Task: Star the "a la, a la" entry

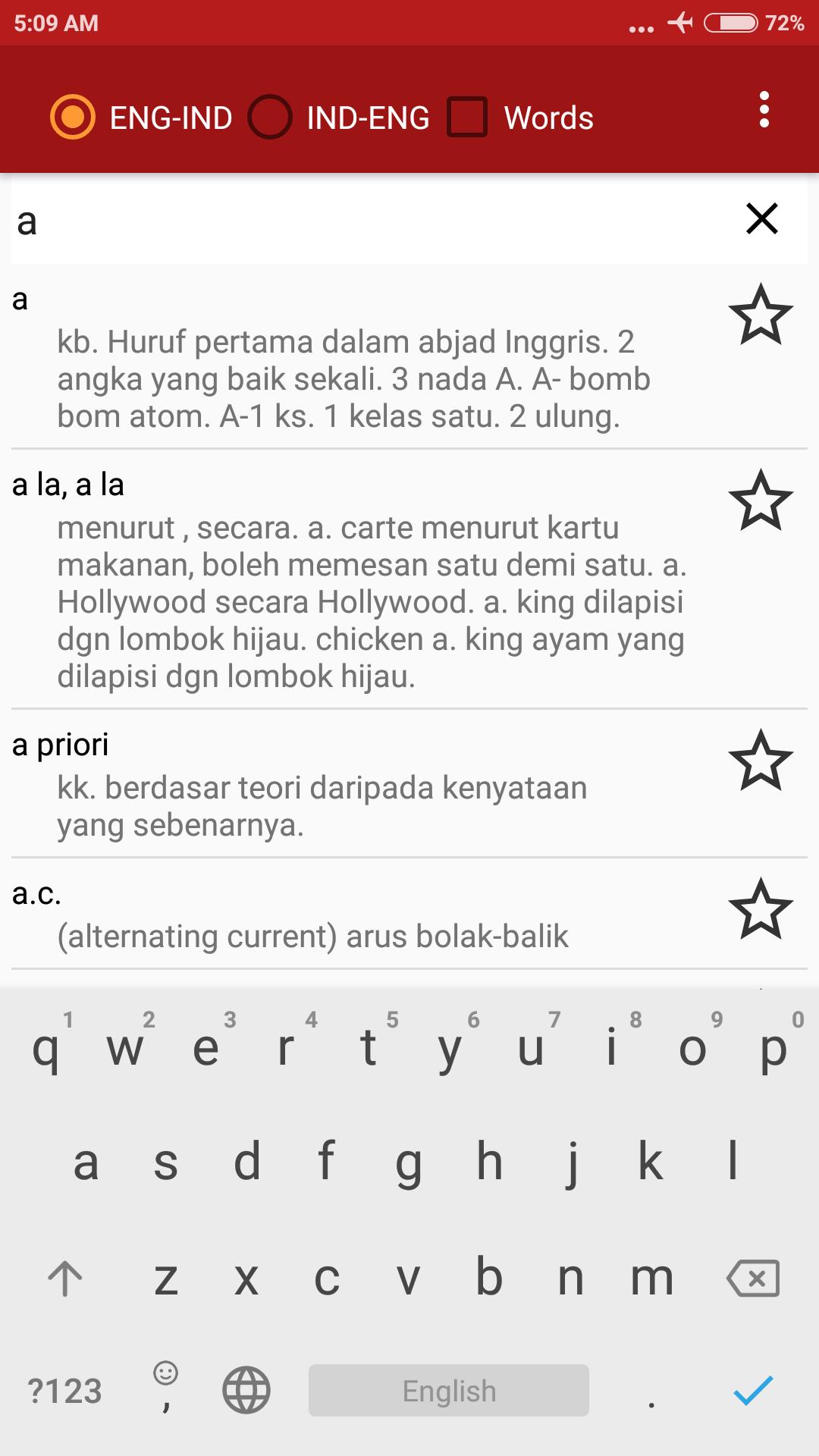Action: point(760,500)
